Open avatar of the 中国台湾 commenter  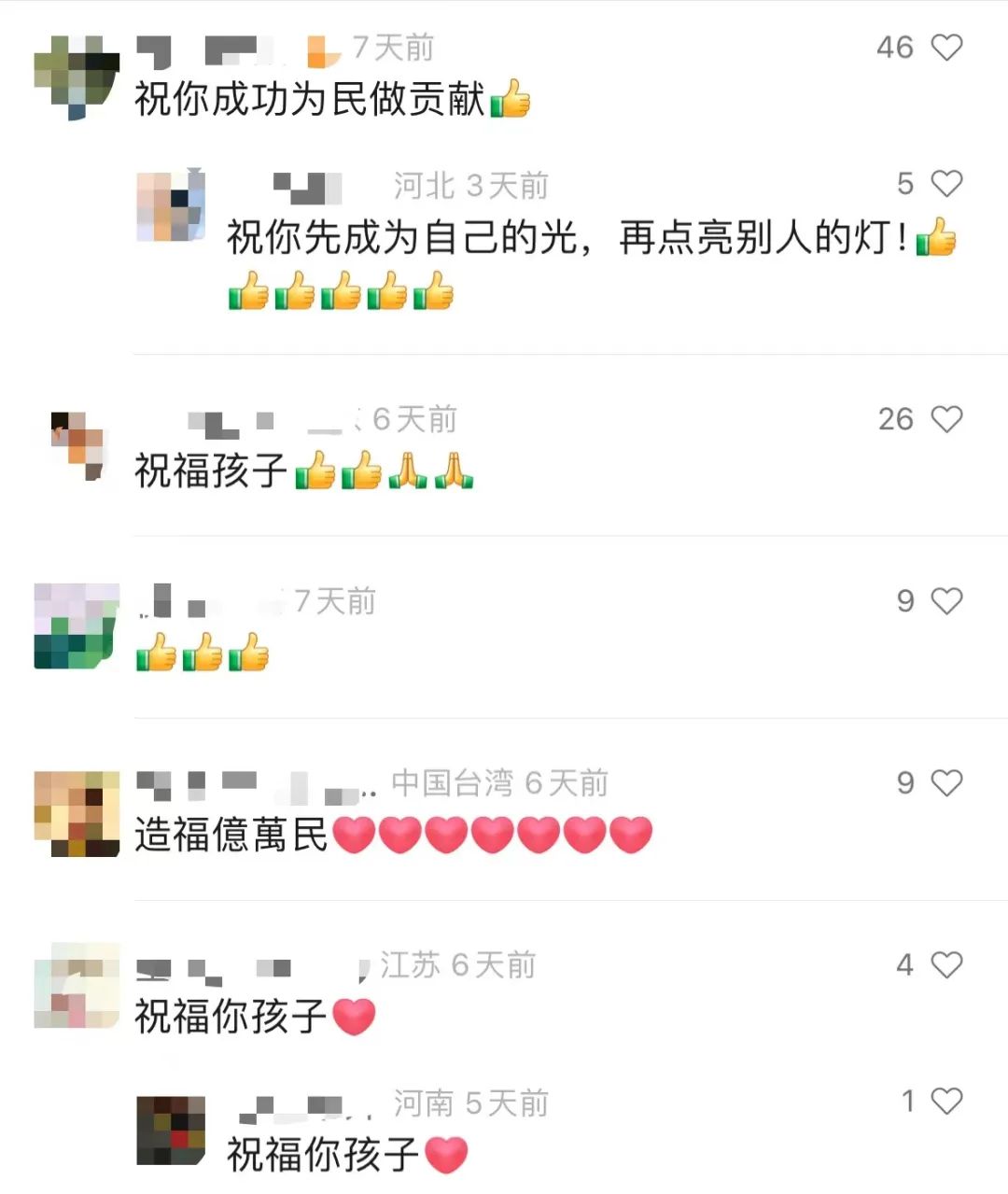(77, 813)
